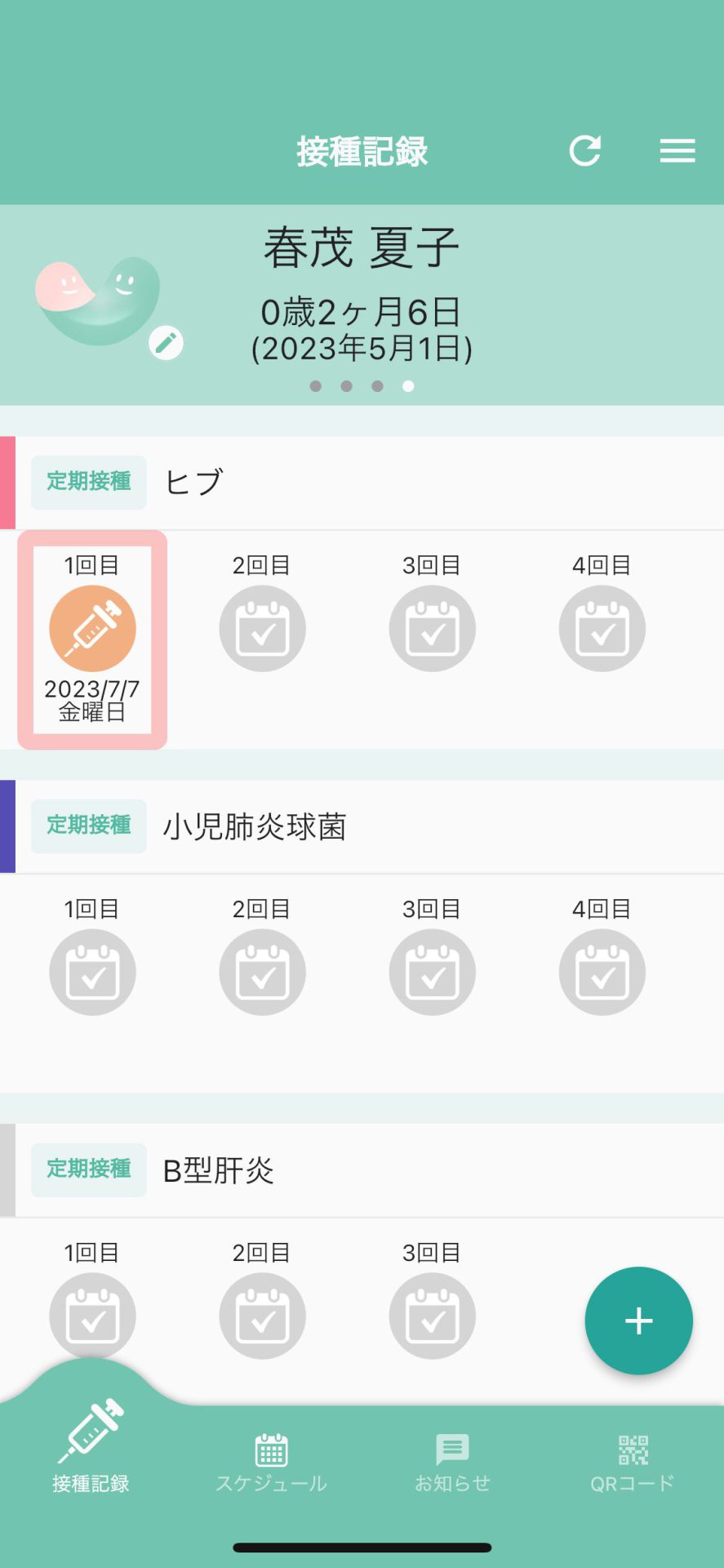This screenshot has height=1568, width=724.
Task: Edit the child's profile avatar
Action: (167, 343)
